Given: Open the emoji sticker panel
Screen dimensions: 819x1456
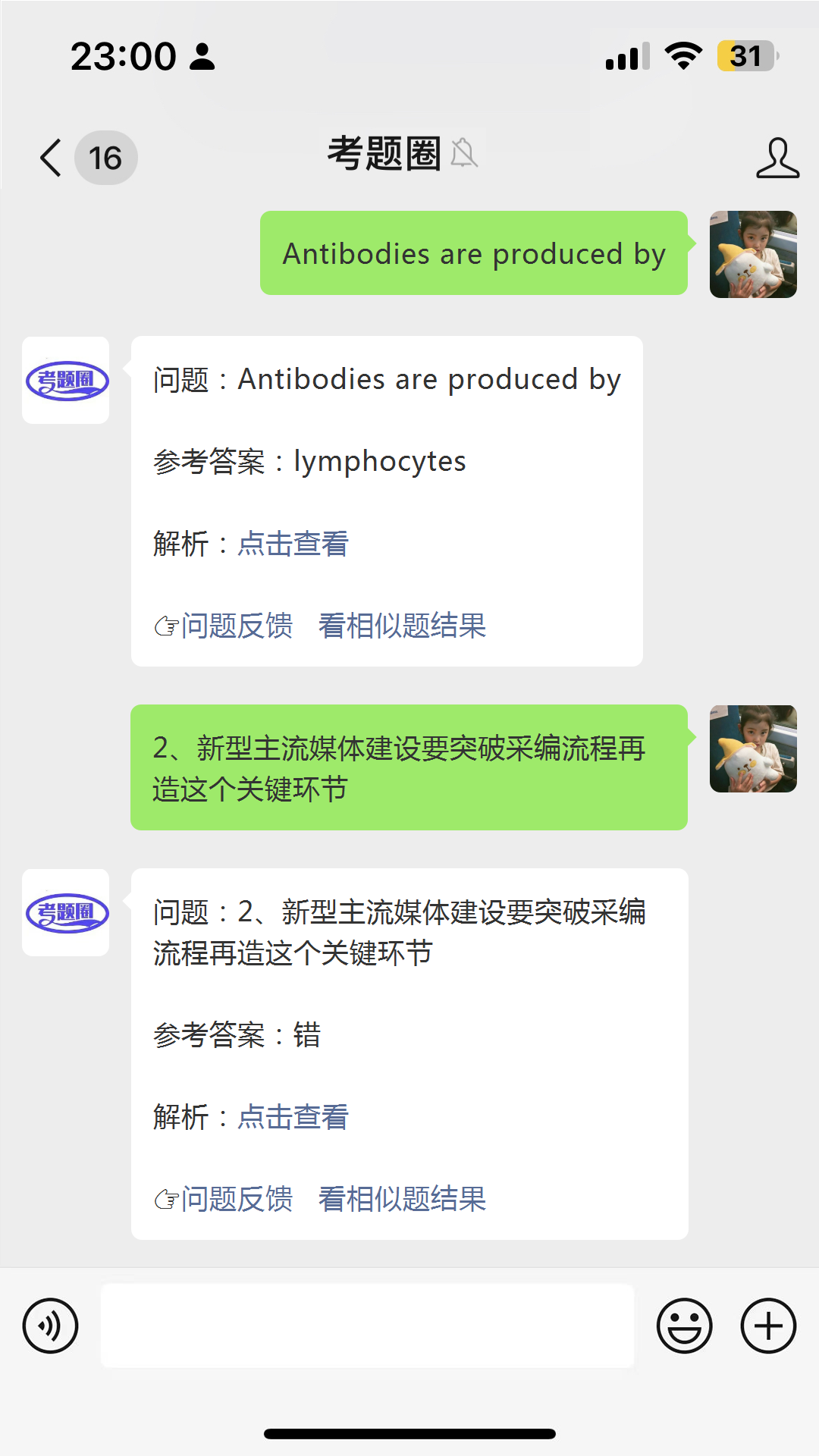Looking at the screenshot, I should (x=684, y=1326).
